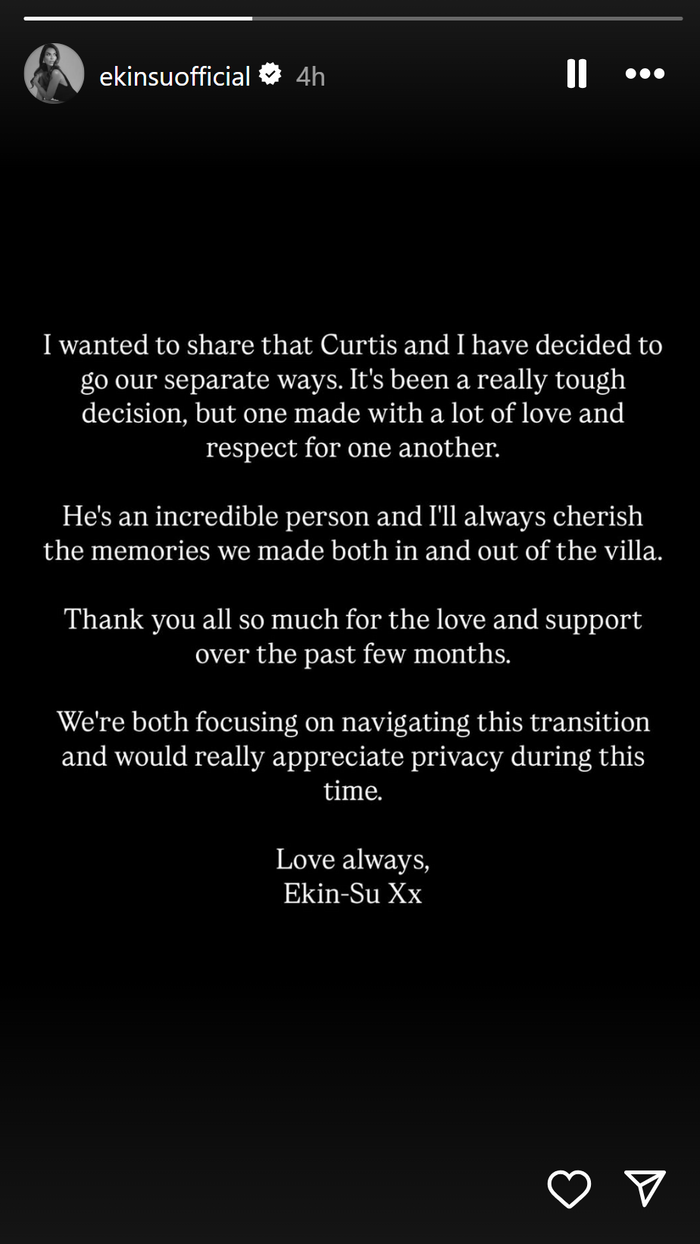Image resolution: width=700 pixels, height=1244 pixels.
Task: Open the ekinsuofficial username link
Action: (x=175, y=76)
